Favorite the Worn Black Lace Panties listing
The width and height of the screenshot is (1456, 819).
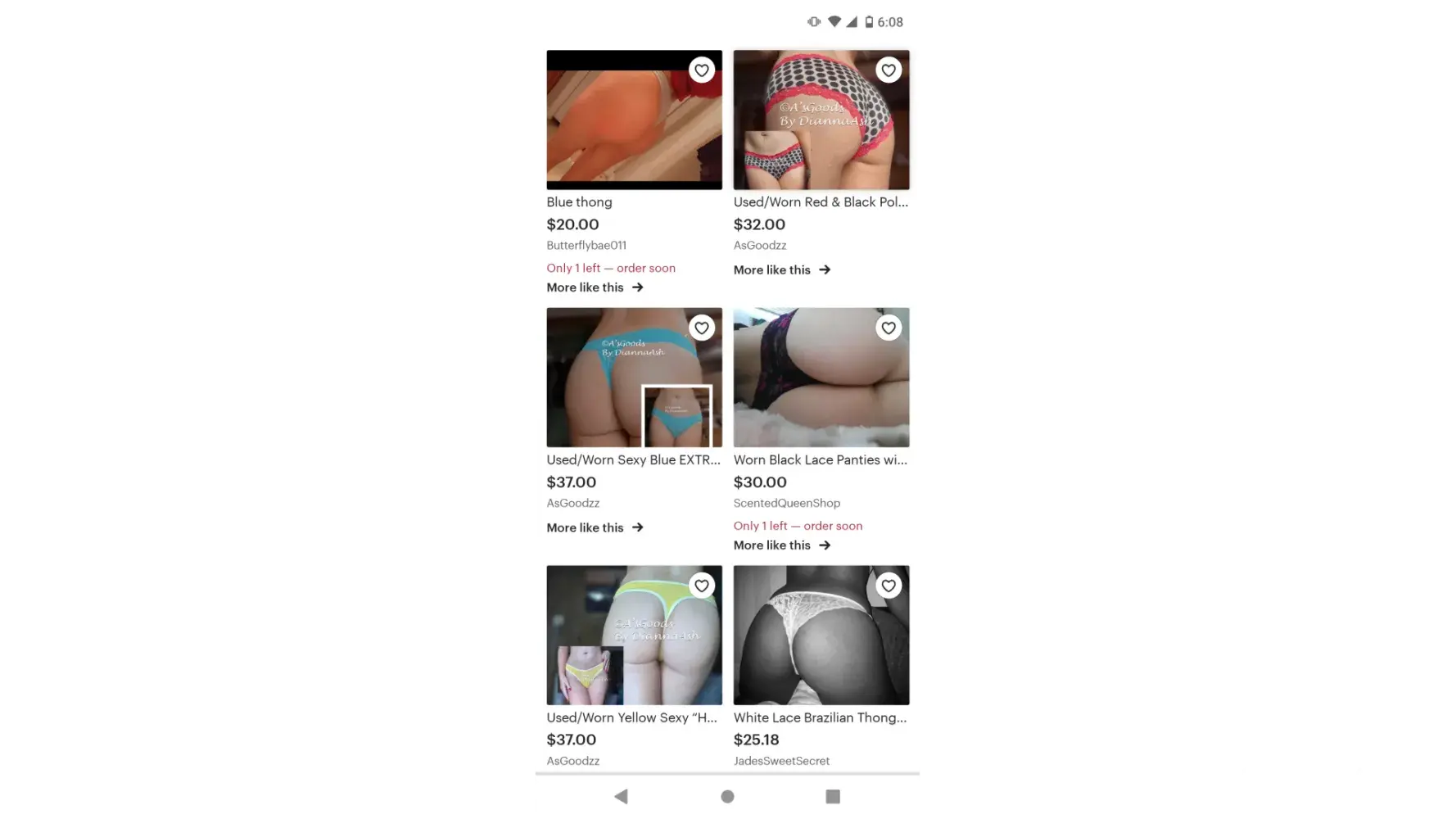click(888, 328)
